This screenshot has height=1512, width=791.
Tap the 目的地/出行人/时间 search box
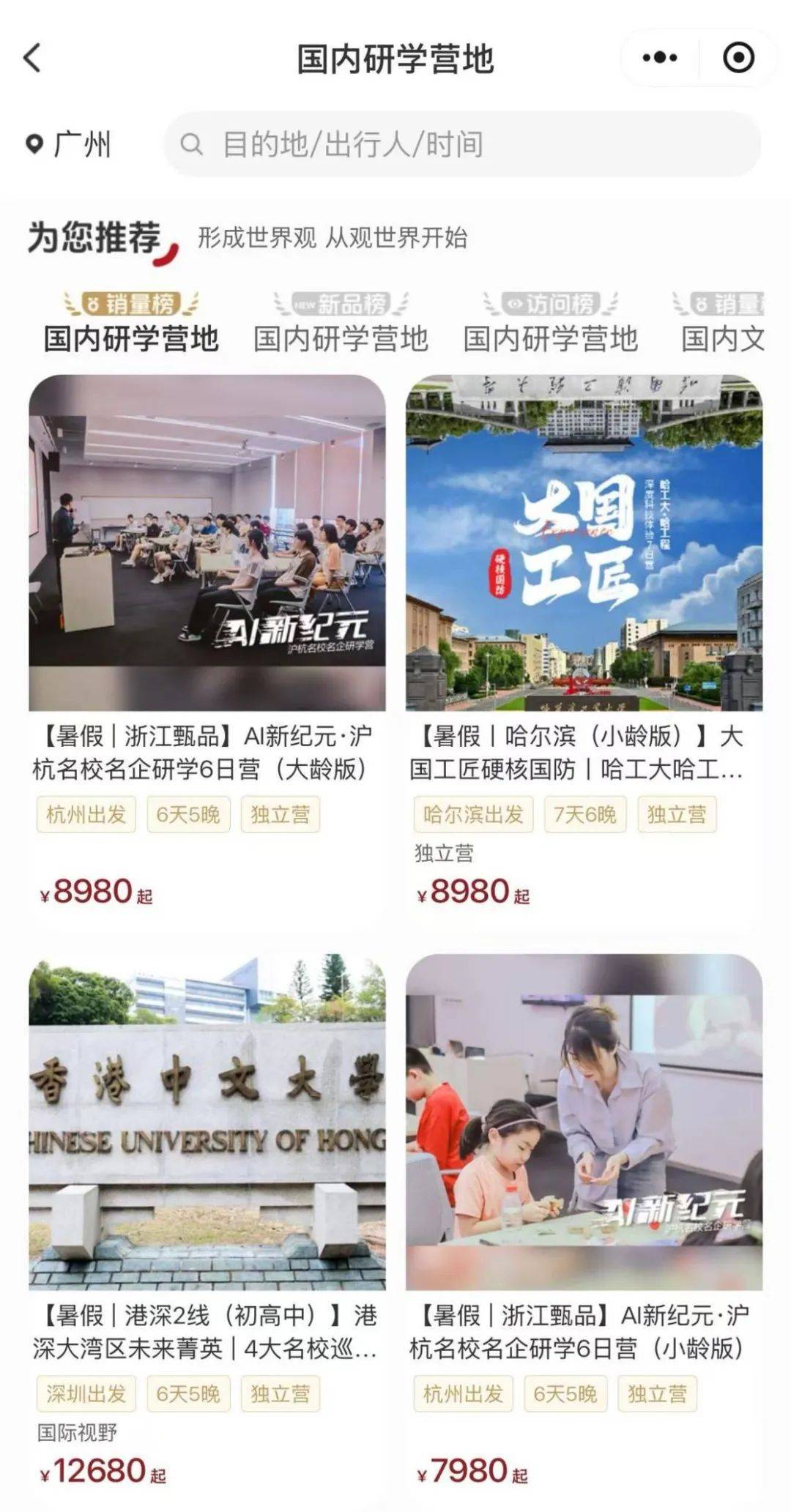click(462, 144)
